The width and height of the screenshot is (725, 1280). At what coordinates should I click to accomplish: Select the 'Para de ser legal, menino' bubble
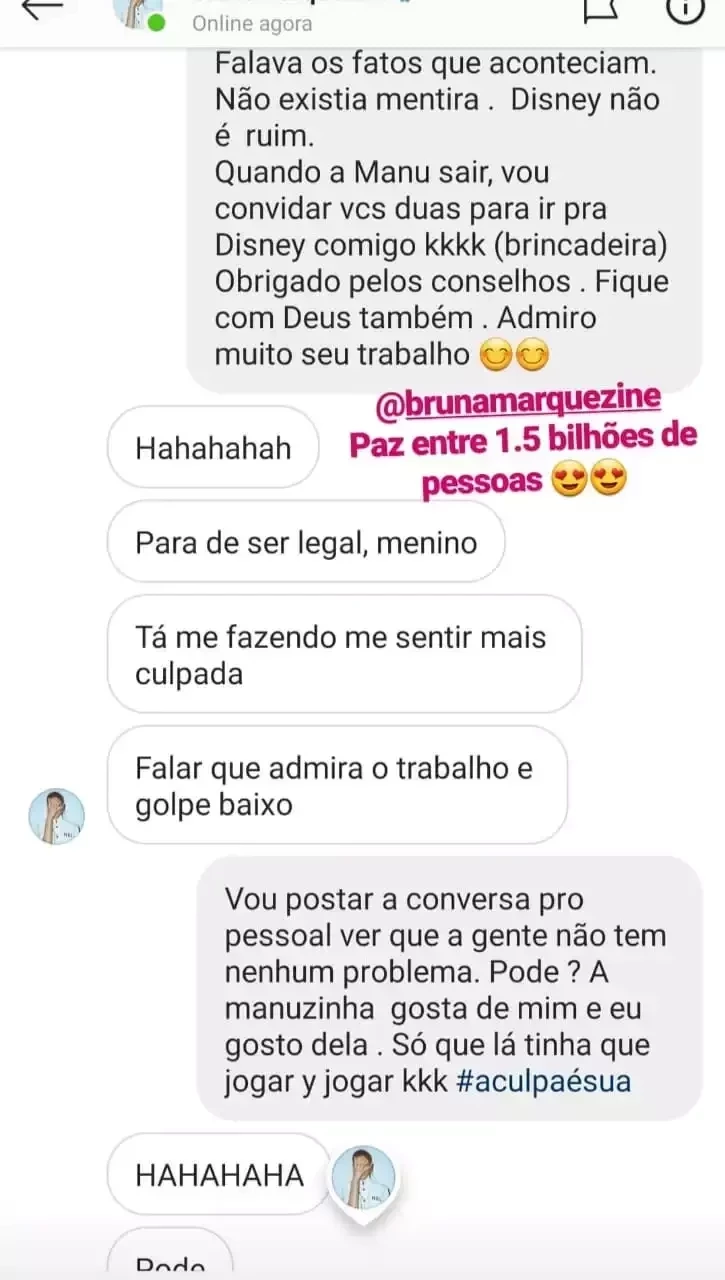click(305, 541)
